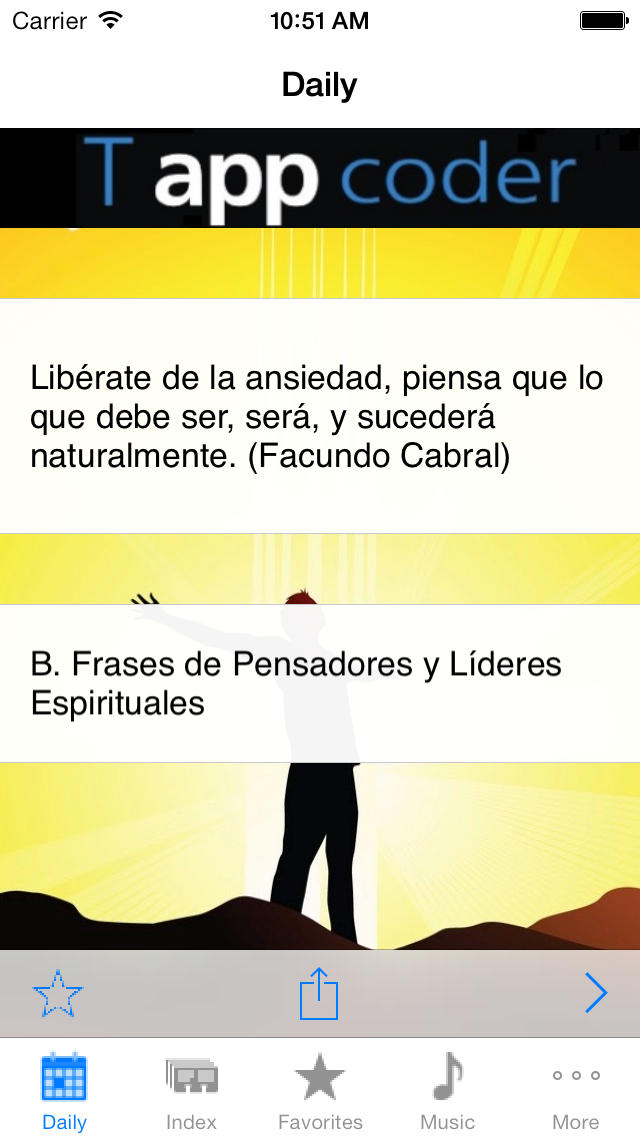Go to the next quote arrow
The height and width of the screenshot is (1136, 640).
point(596,993)
